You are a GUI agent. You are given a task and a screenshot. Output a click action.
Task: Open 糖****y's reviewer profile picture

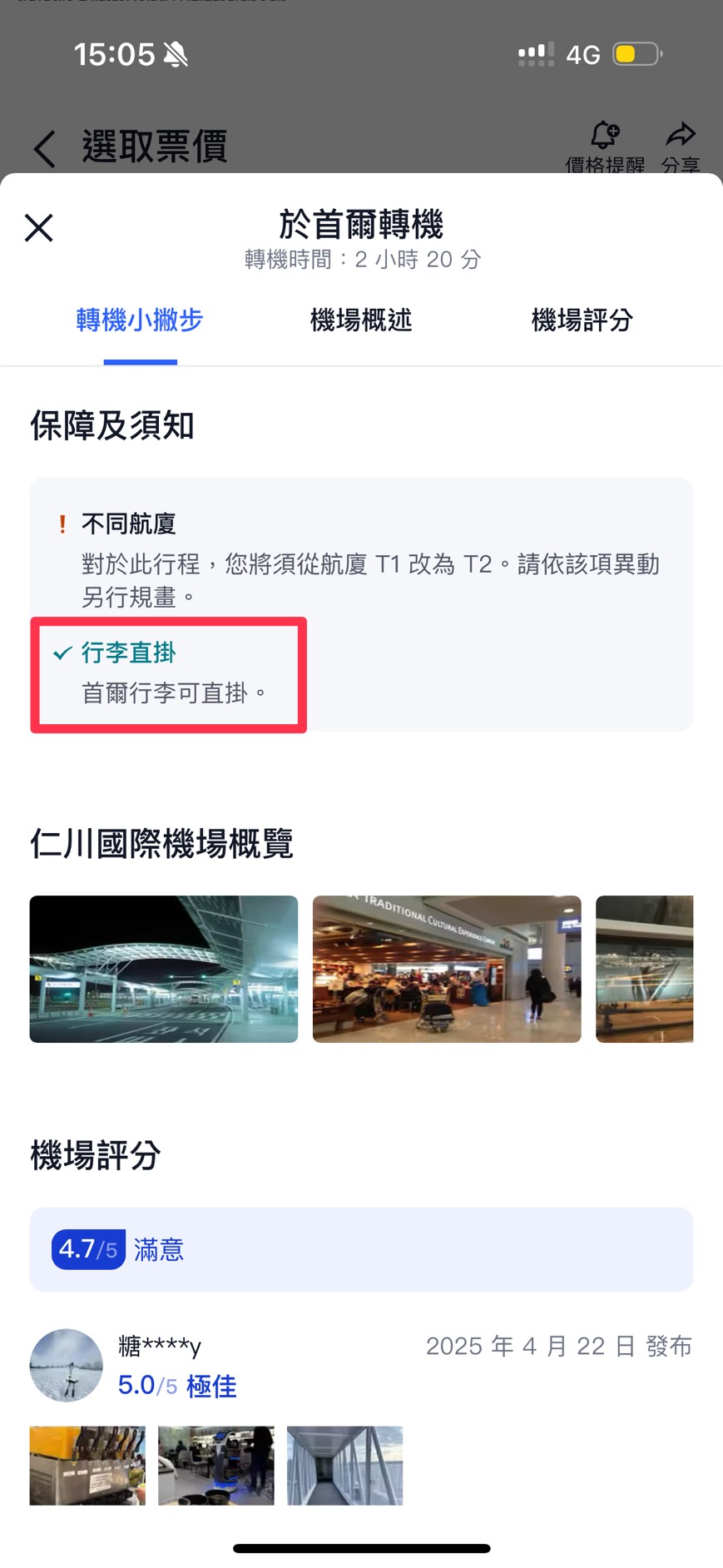(x=67, y=1365)
